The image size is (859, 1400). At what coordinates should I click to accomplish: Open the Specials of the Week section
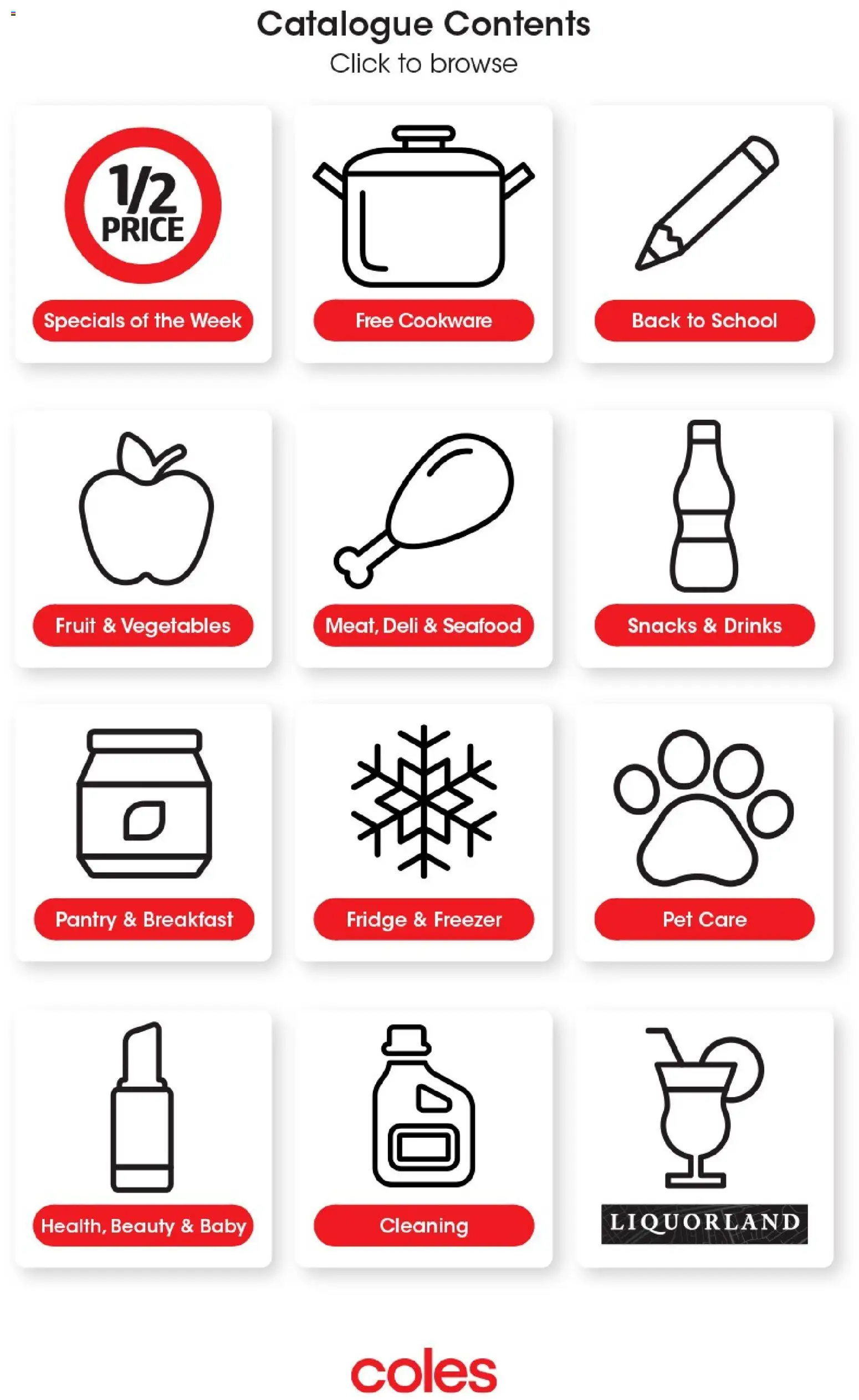coord(143,320)
